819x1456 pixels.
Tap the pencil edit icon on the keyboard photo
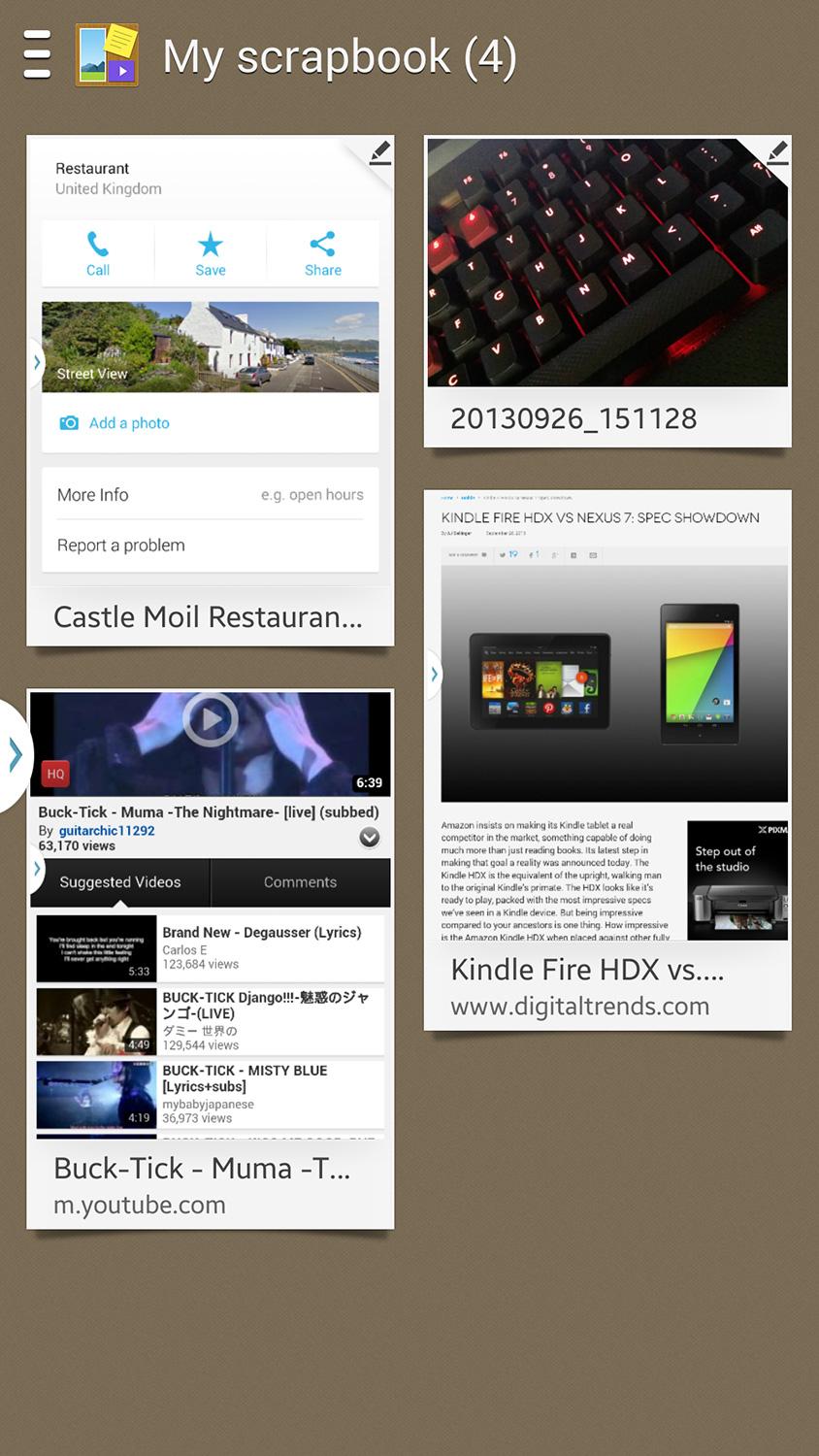click(x=777, y=152)
